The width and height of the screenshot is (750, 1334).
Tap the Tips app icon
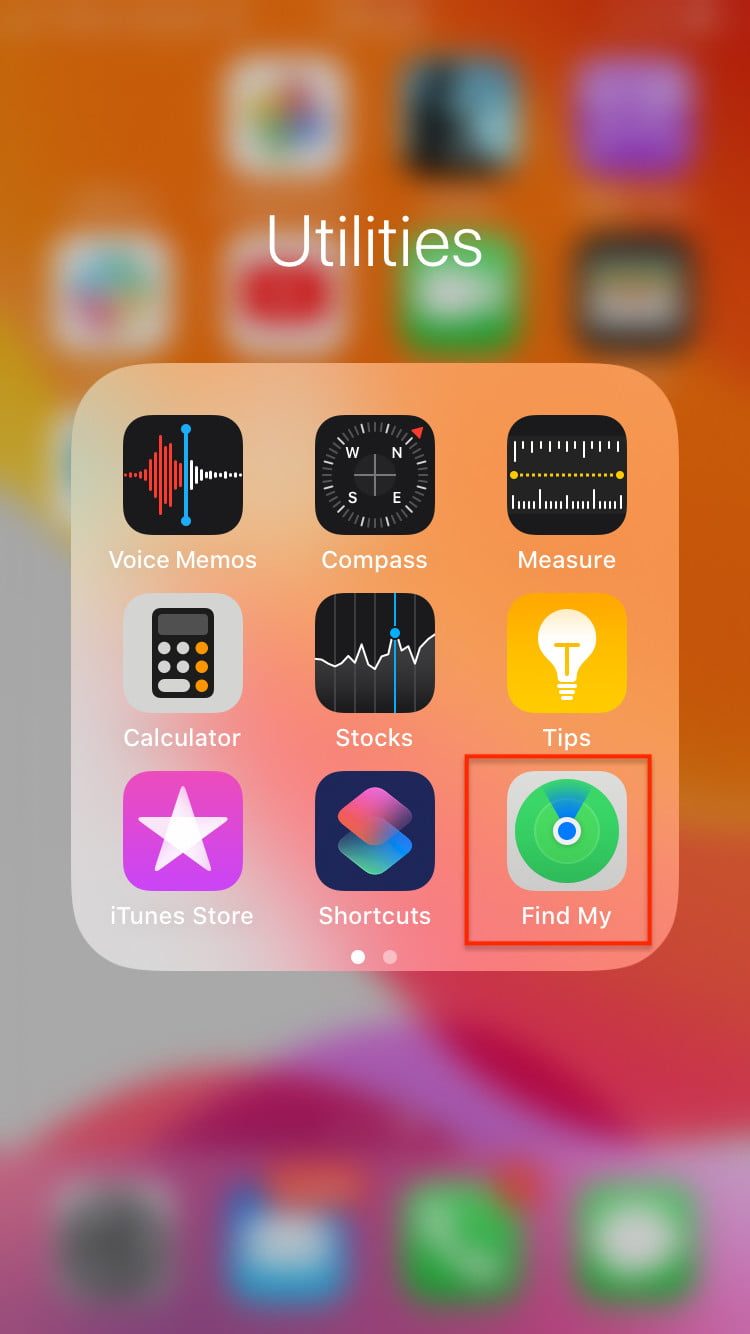(x=567, y=653)
